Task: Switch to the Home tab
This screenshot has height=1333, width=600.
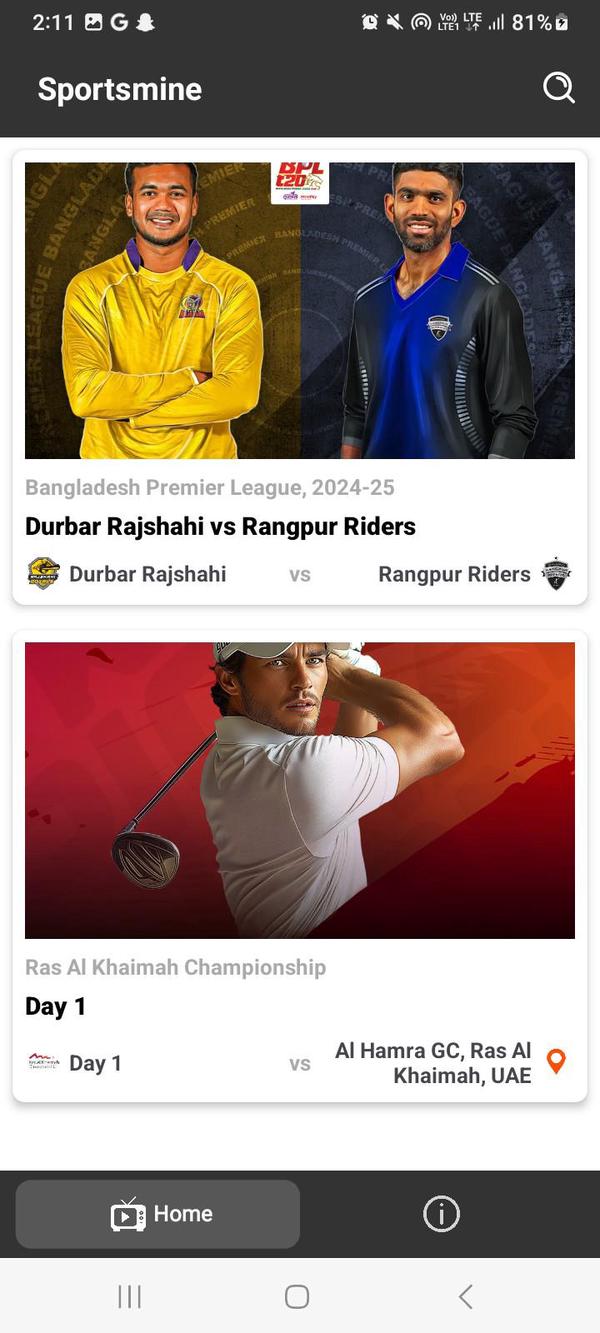Action: coord(158,1214)
